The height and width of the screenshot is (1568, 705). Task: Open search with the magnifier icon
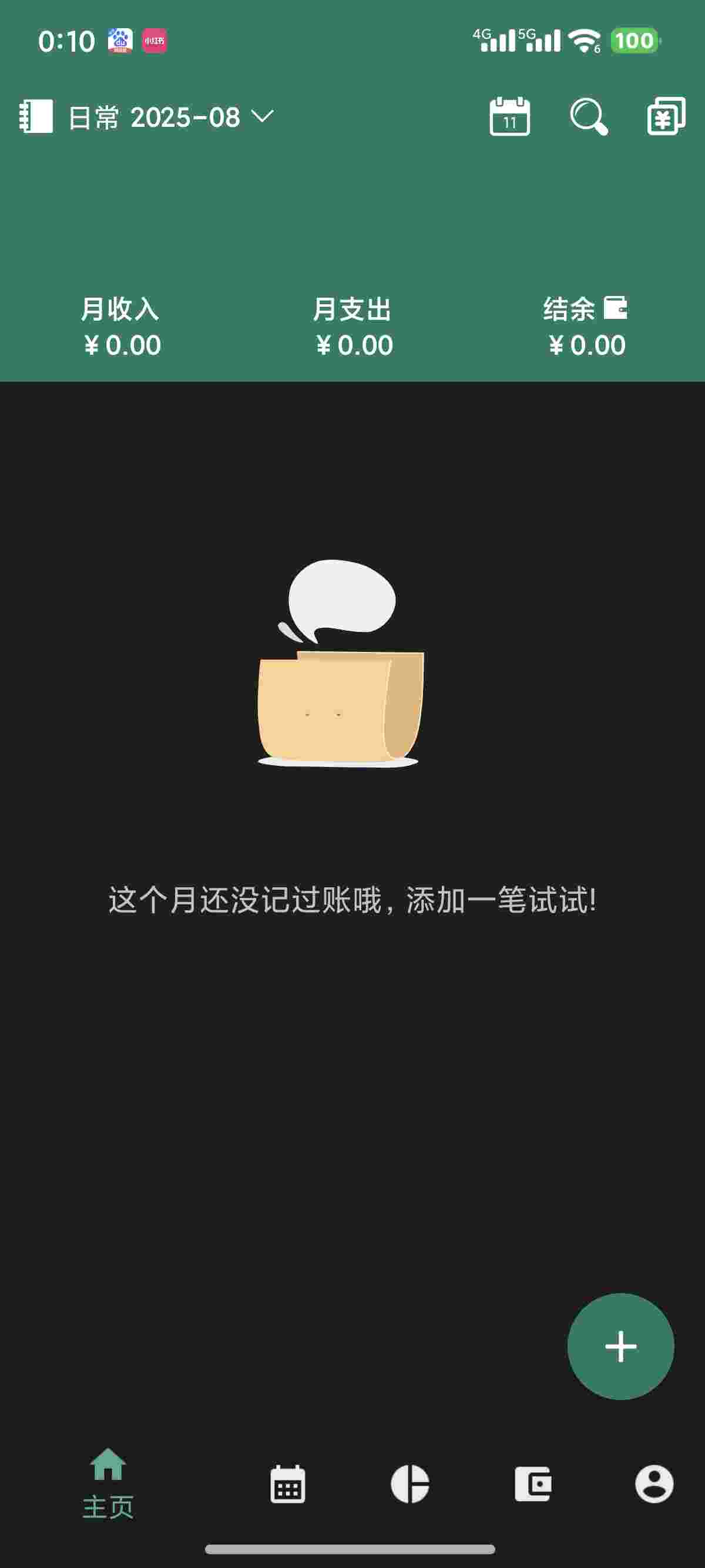pyautogui.click(x=588, y=116)
